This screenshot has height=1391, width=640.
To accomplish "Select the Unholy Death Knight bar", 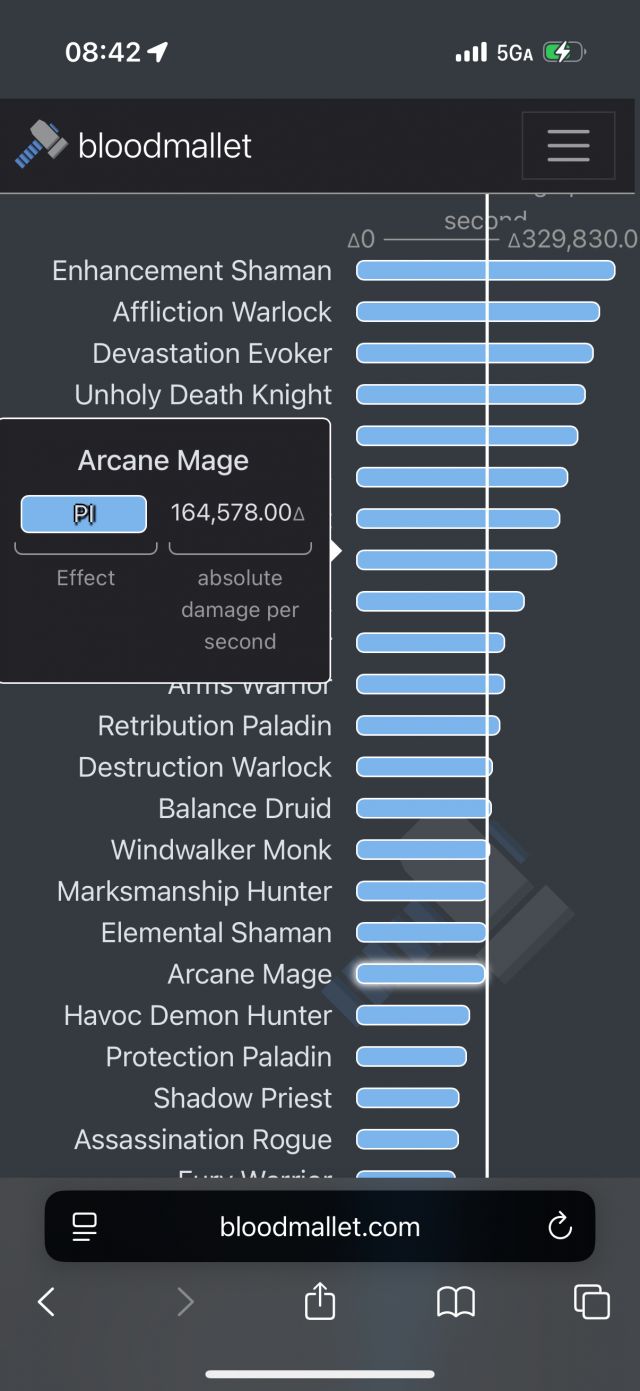I will tap(471, 395).
